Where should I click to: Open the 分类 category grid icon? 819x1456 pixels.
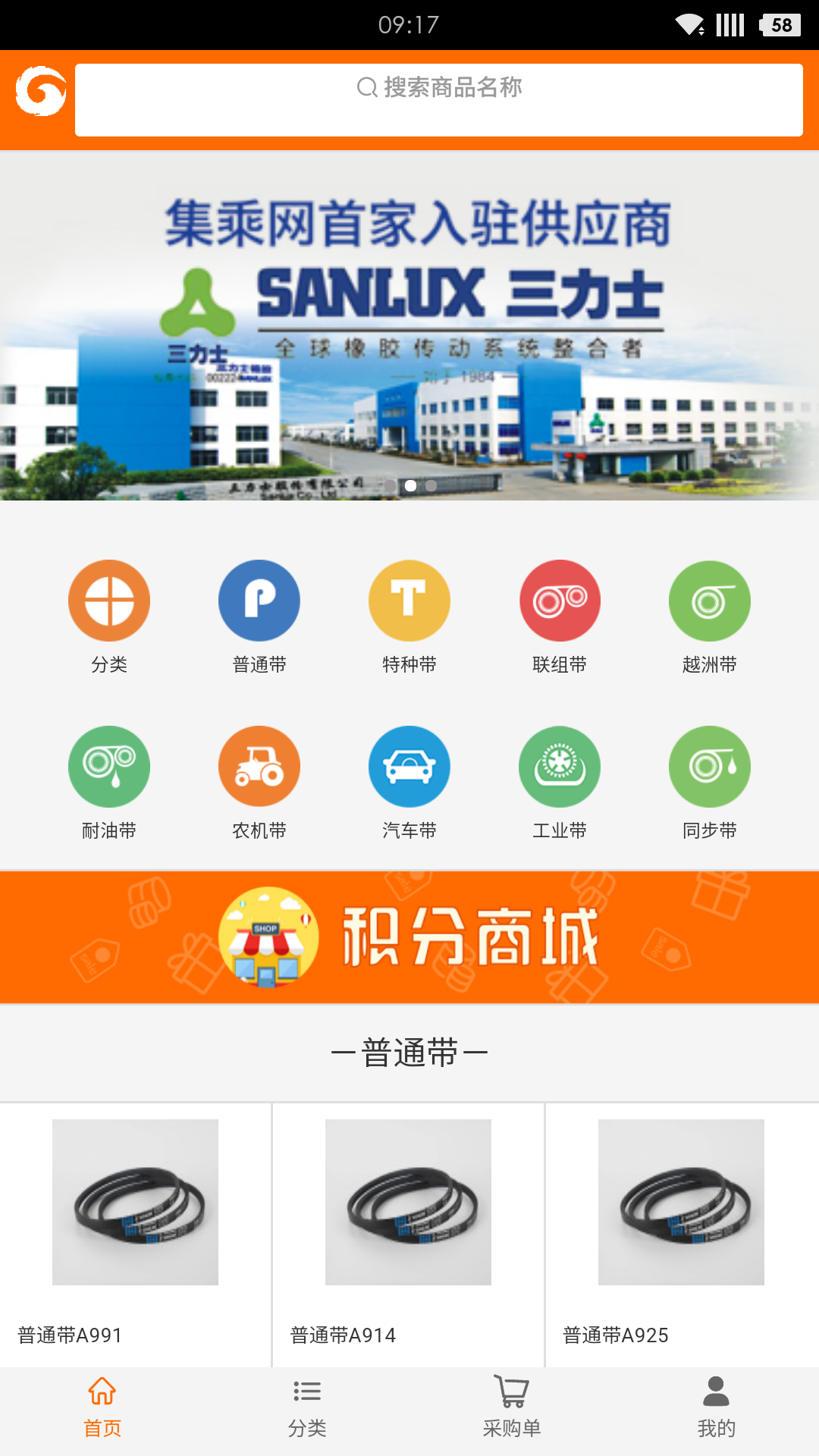tap(108, 600)
